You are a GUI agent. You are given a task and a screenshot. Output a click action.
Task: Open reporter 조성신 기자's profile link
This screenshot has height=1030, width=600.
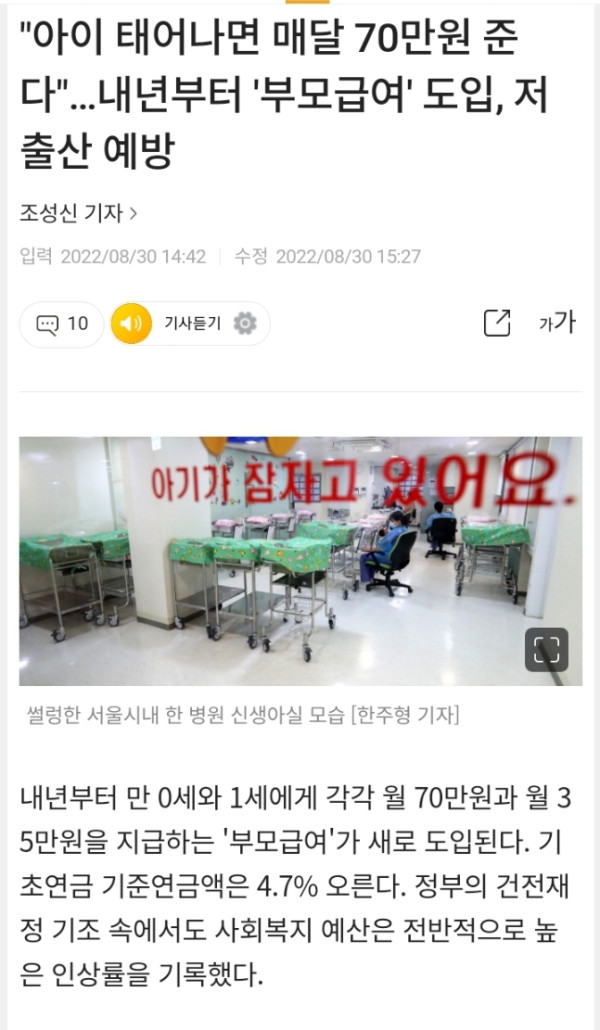click(x=78, y=212)
